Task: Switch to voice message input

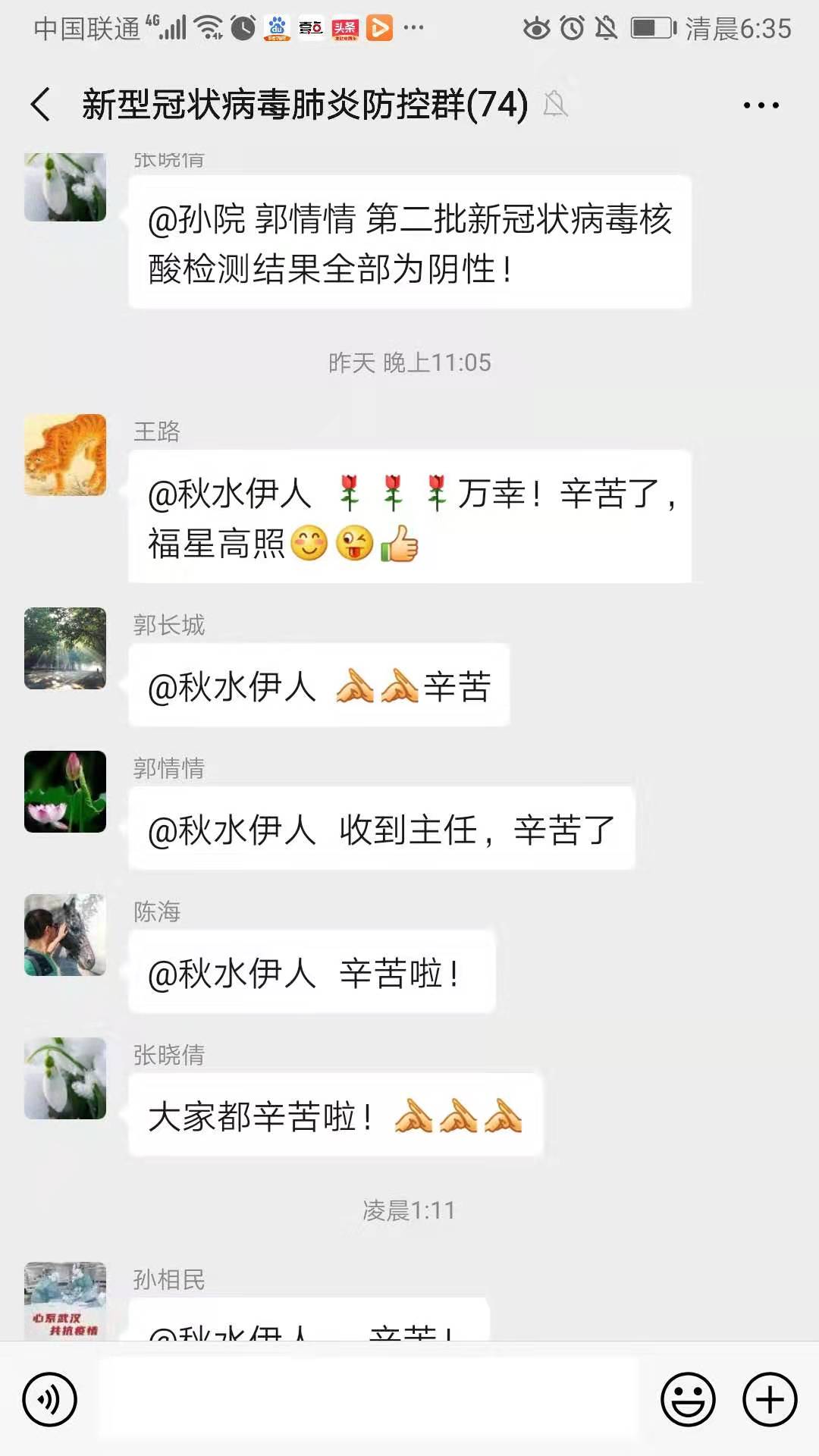Action: pyautogui.click(x=50, y=1399)
